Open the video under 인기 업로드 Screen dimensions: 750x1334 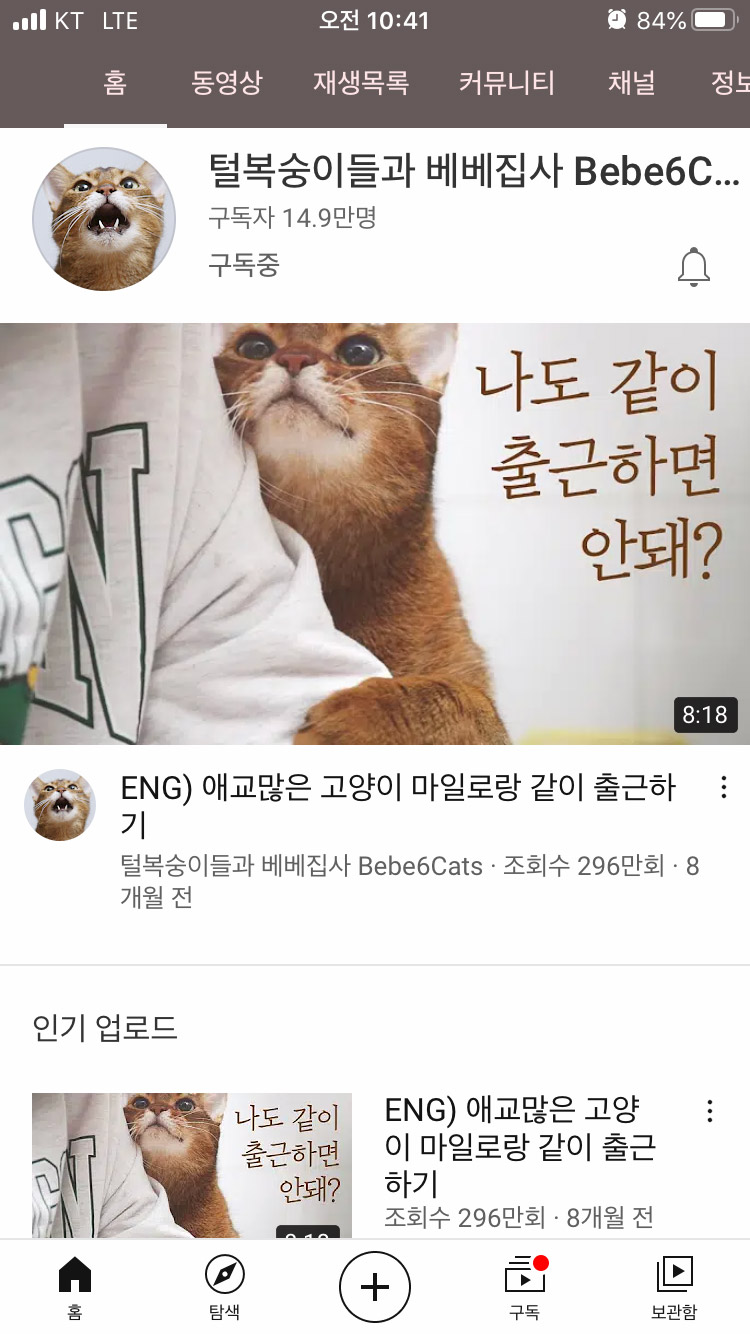pyautogui.click(x=192, y=1165)
